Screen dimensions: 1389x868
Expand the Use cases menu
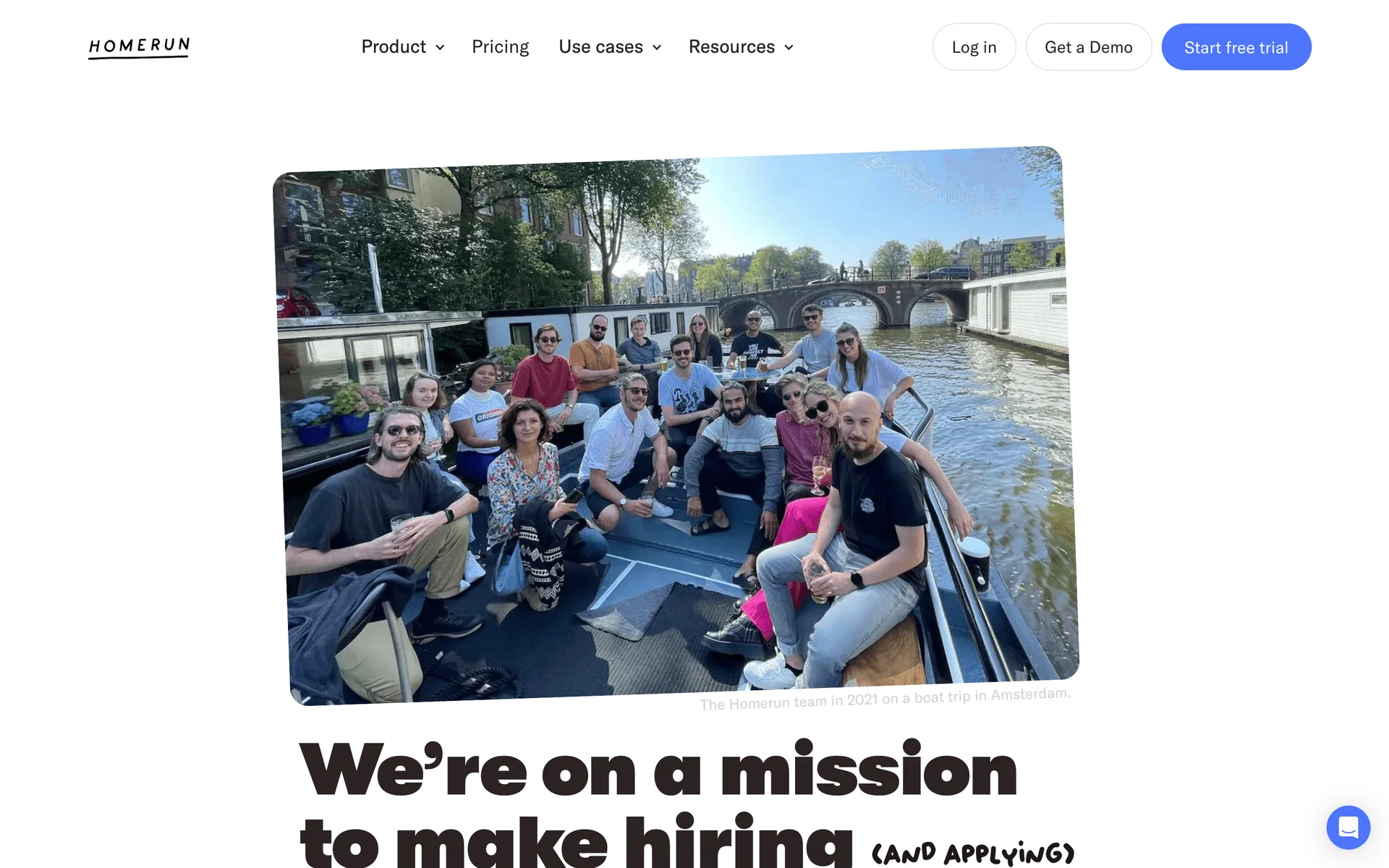pyautogui.click(x=609, y=47)
